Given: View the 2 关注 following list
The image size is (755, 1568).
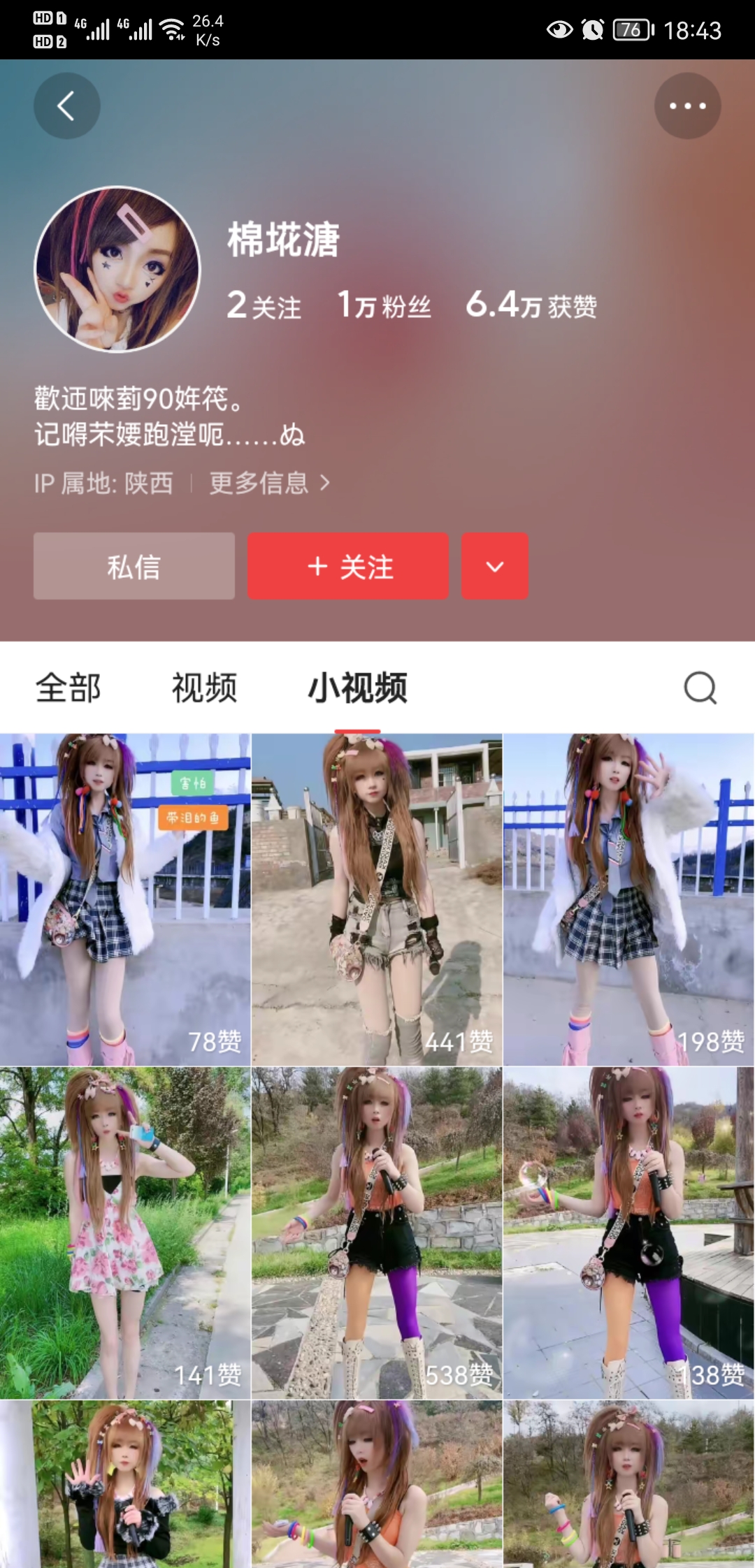Looking at the screenshot, I should 264,305.
